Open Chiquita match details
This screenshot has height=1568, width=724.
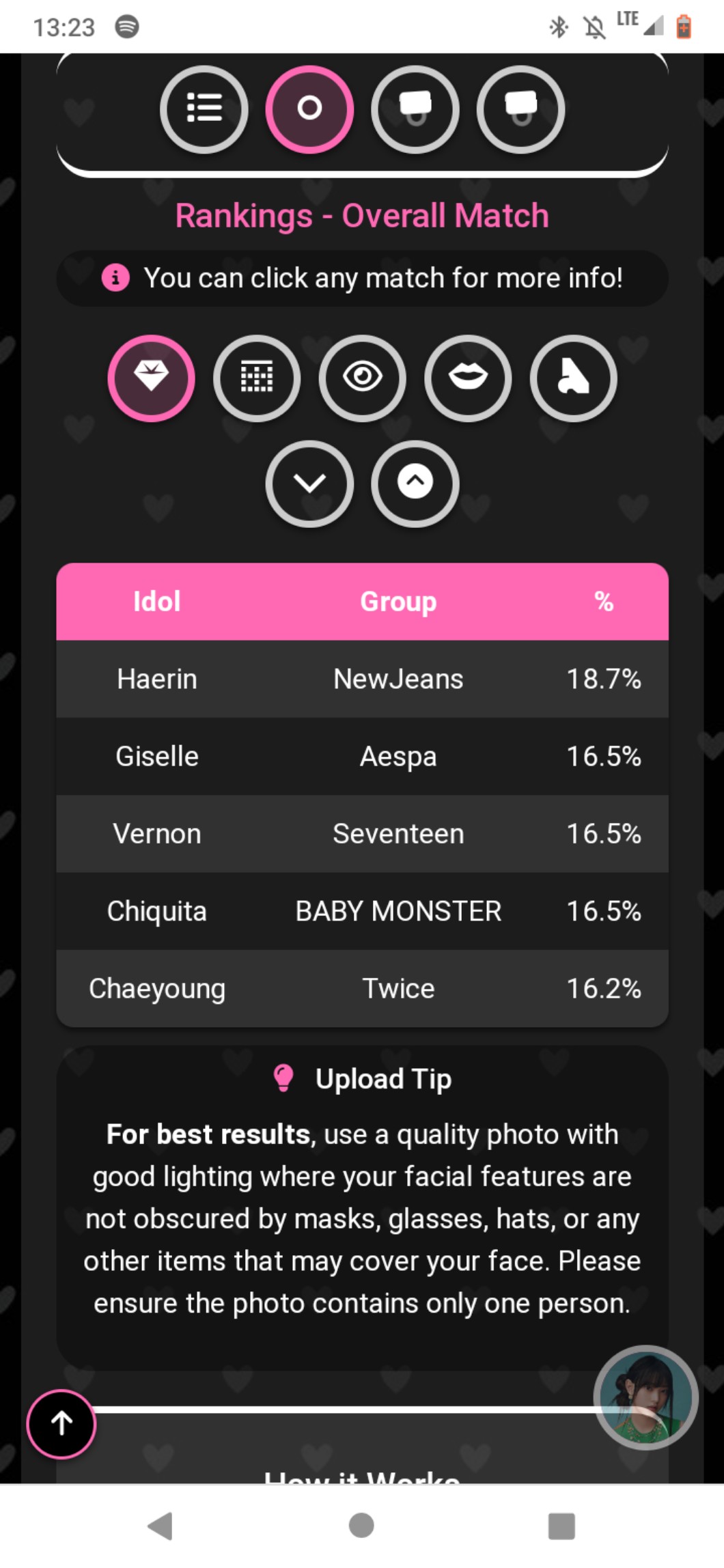tap(362, 911)
